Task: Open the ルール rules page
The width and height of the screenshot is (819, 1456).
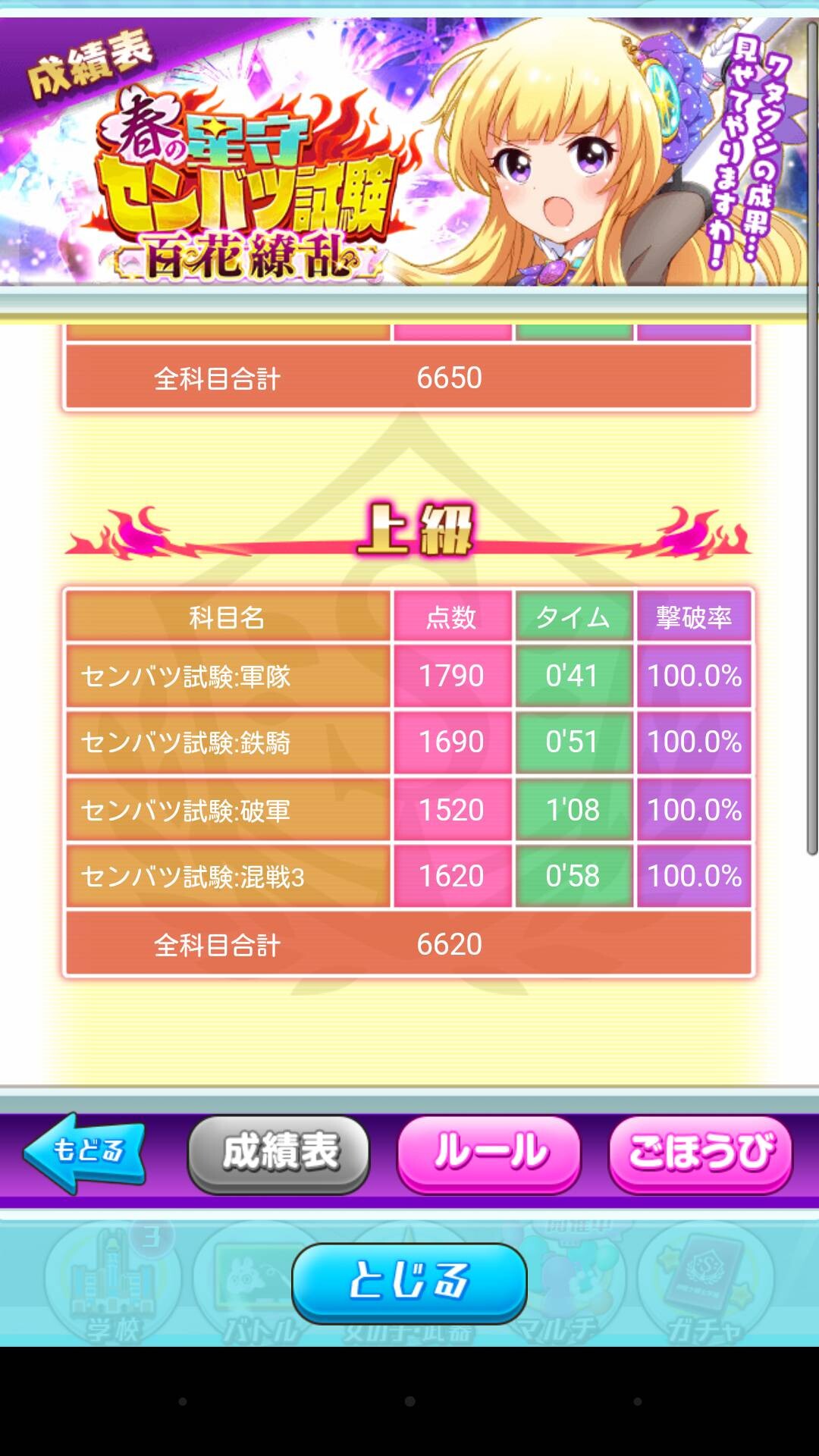Action: [489, 1153]
